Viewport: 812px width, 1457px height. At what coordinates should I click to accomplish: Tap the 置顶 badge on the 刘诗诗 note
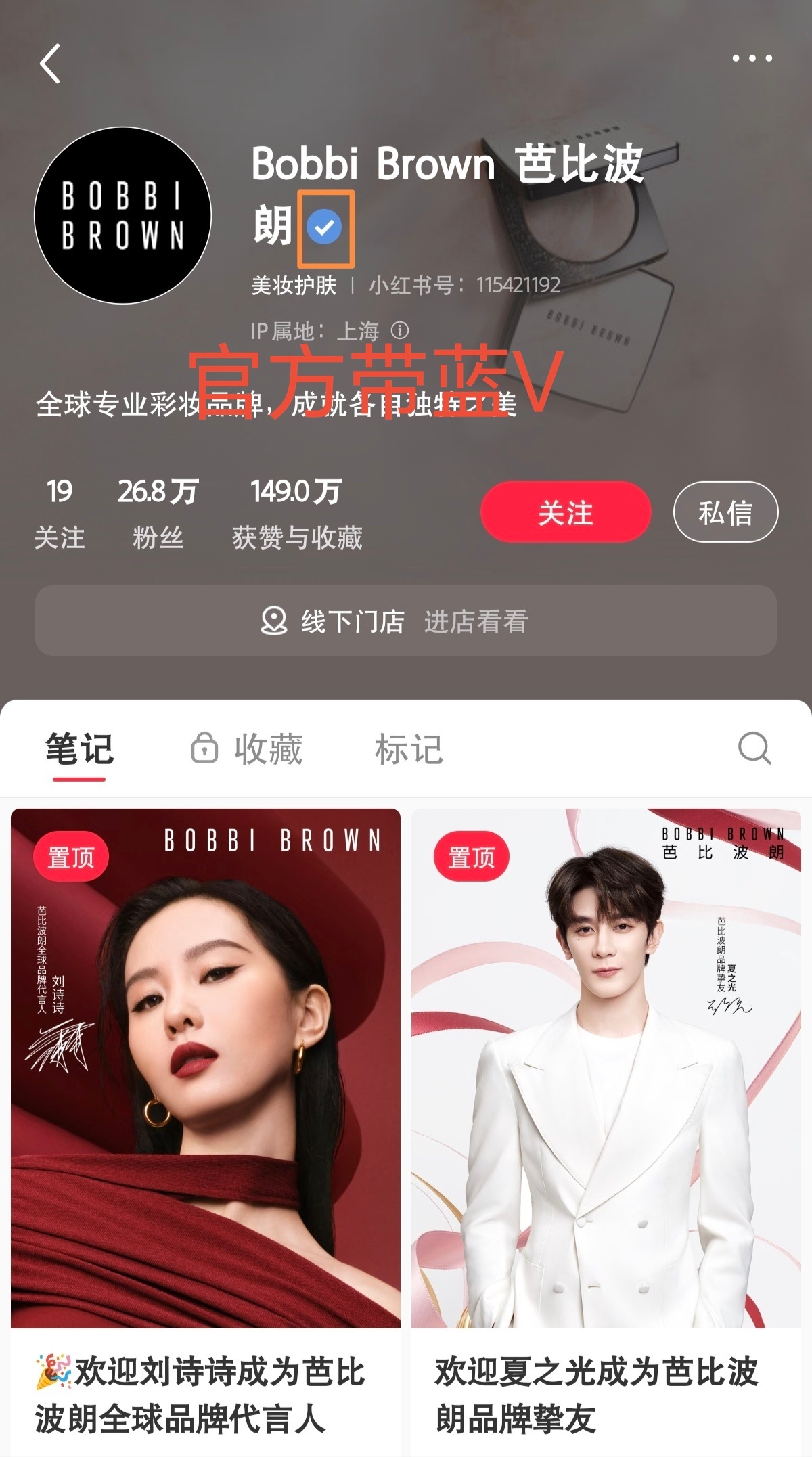point(72,855)
